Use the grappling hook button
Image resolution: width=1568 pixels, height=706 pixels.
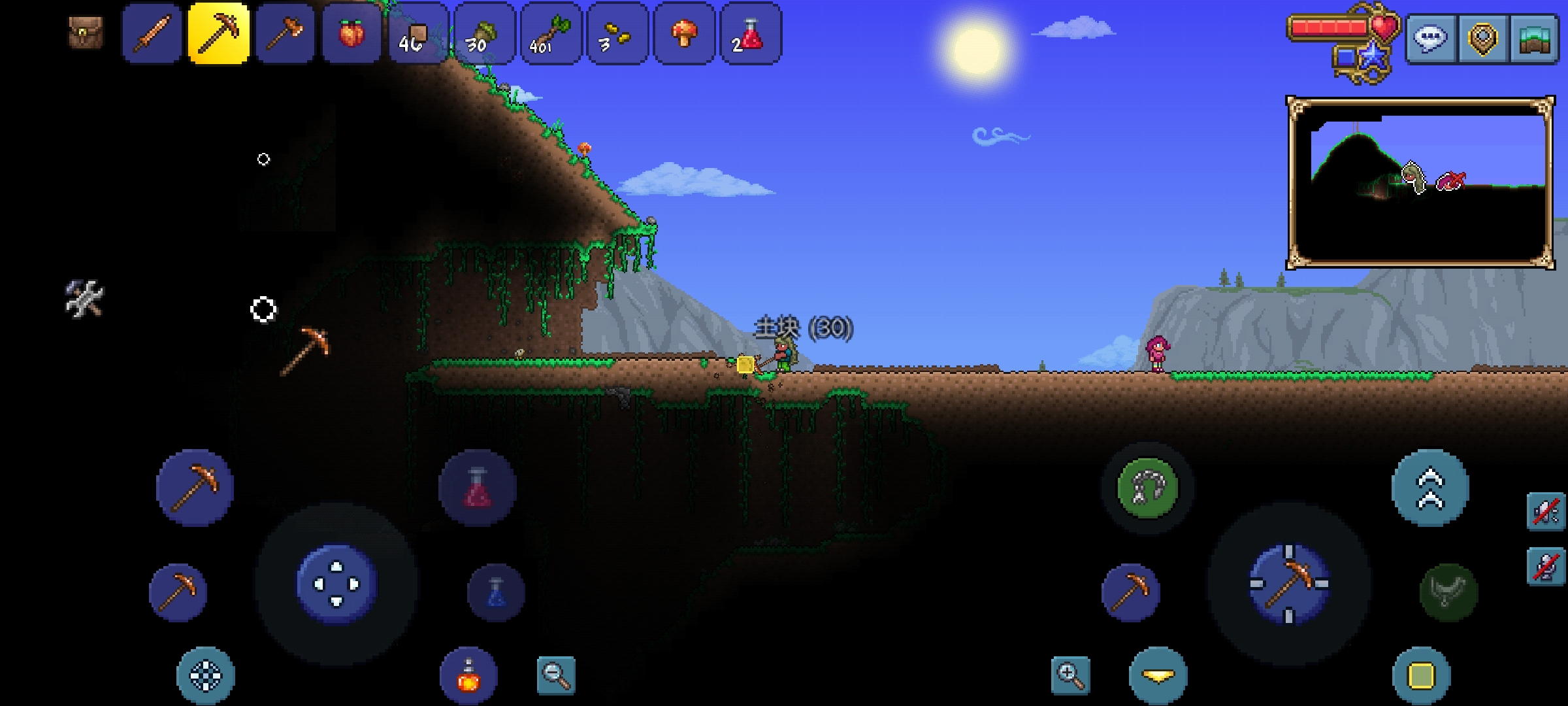click(1148, 488)
